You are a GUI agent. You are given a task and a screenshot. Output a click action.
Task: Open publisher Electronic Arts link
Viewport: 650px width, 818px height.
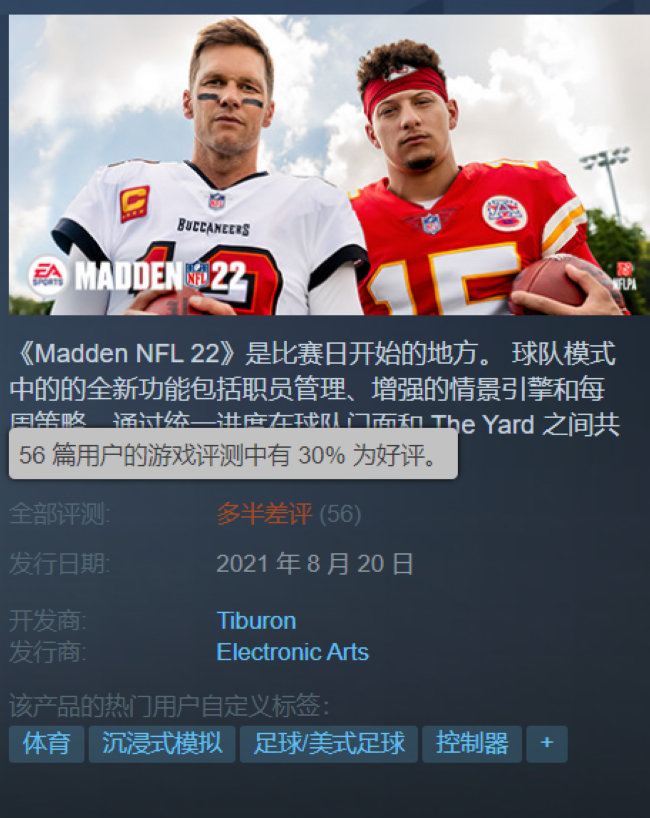click(292, 653)
